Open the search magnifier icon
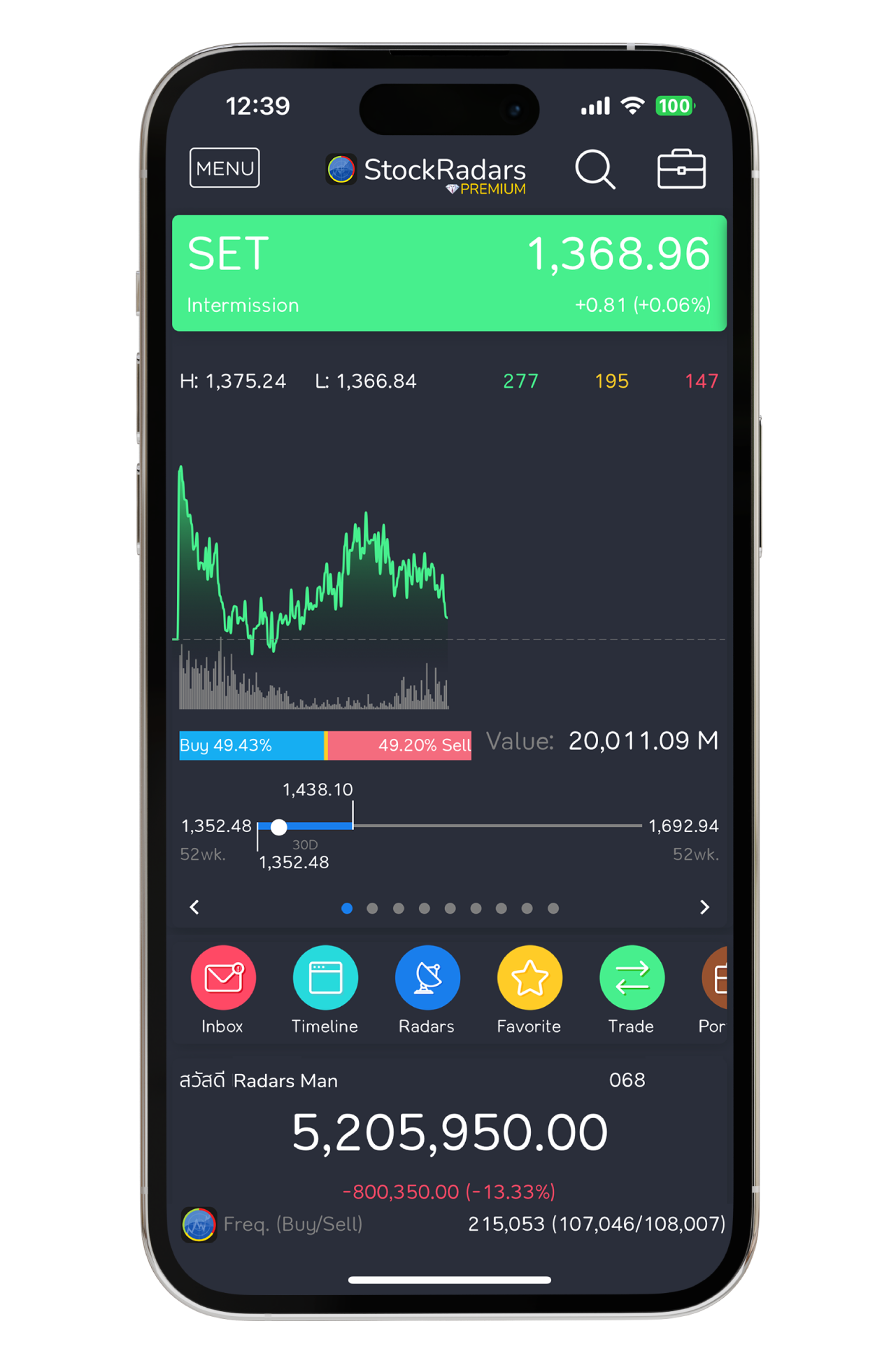The width and height of the screenshot is (896, 1363). pyautogui.click(x=595, y=169)
